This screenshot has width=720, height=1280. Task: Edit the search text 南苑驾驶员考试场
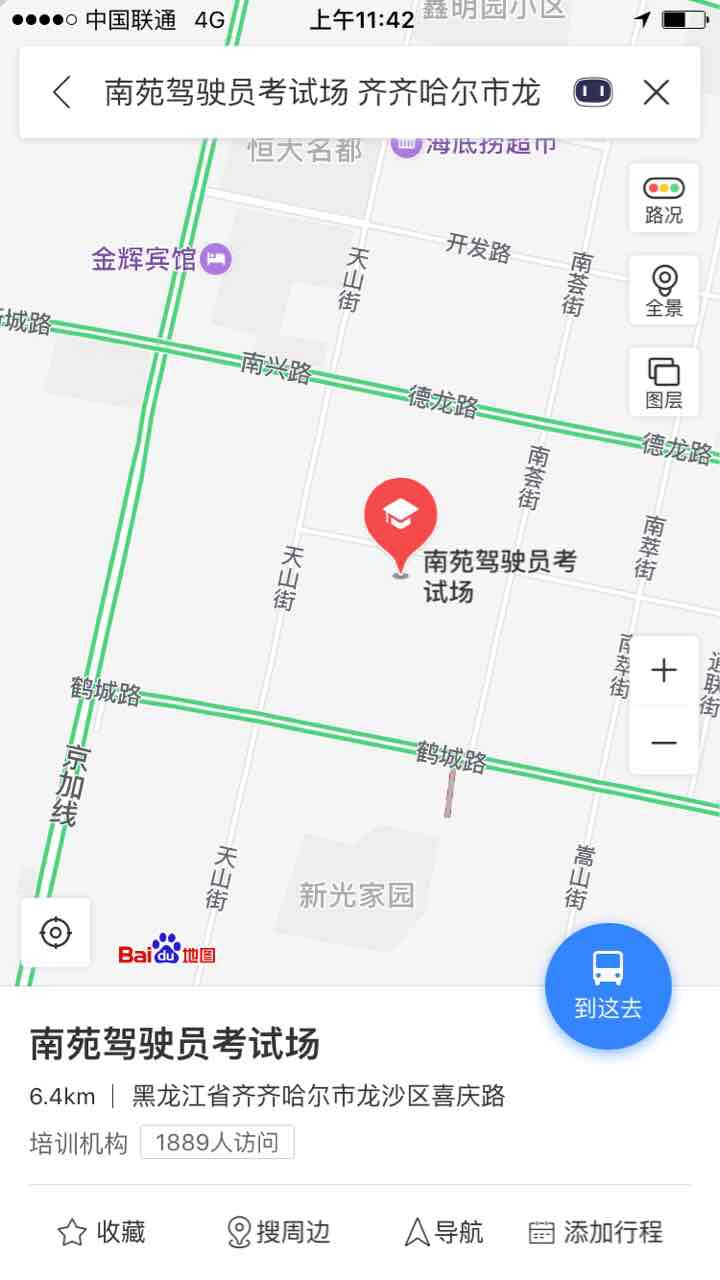click(322, 93)
